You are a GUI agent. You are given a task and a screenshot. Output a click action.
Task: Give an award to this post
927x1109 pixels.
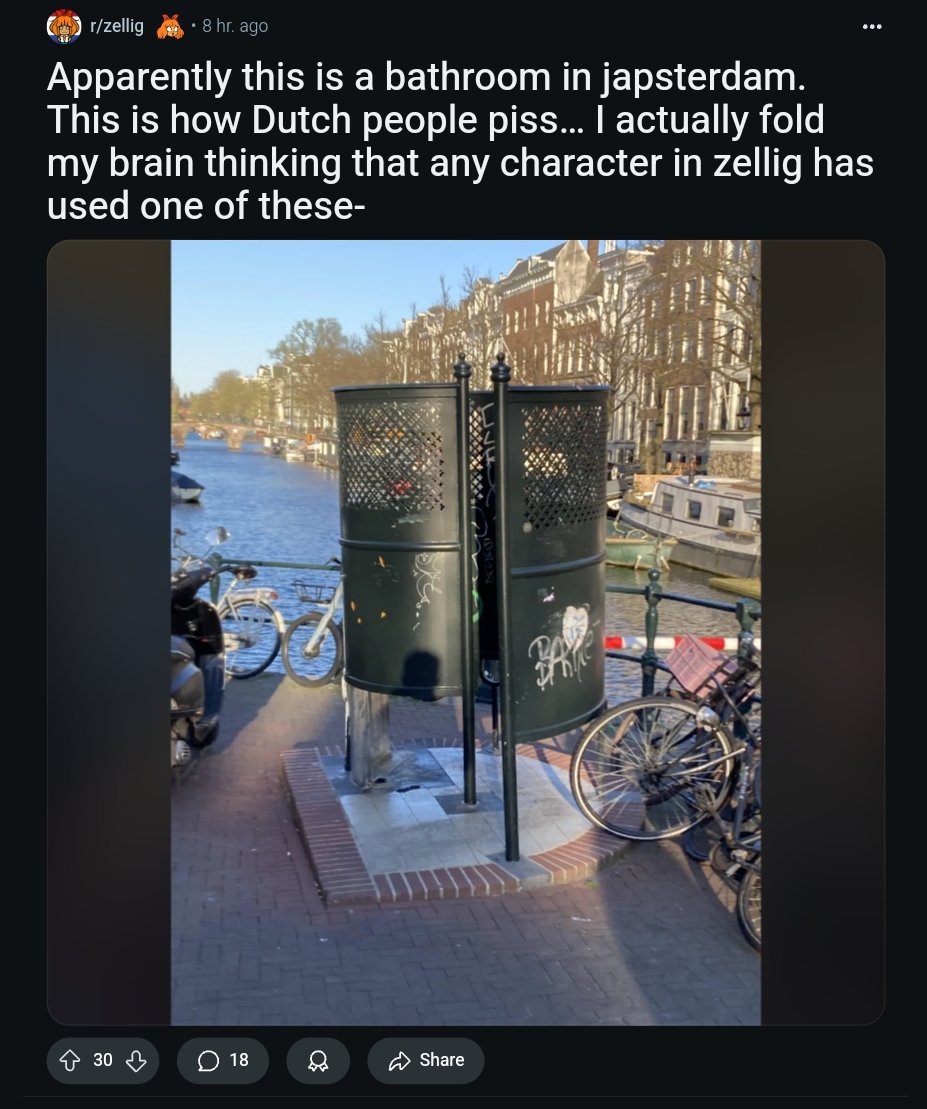pos(318,1060)
